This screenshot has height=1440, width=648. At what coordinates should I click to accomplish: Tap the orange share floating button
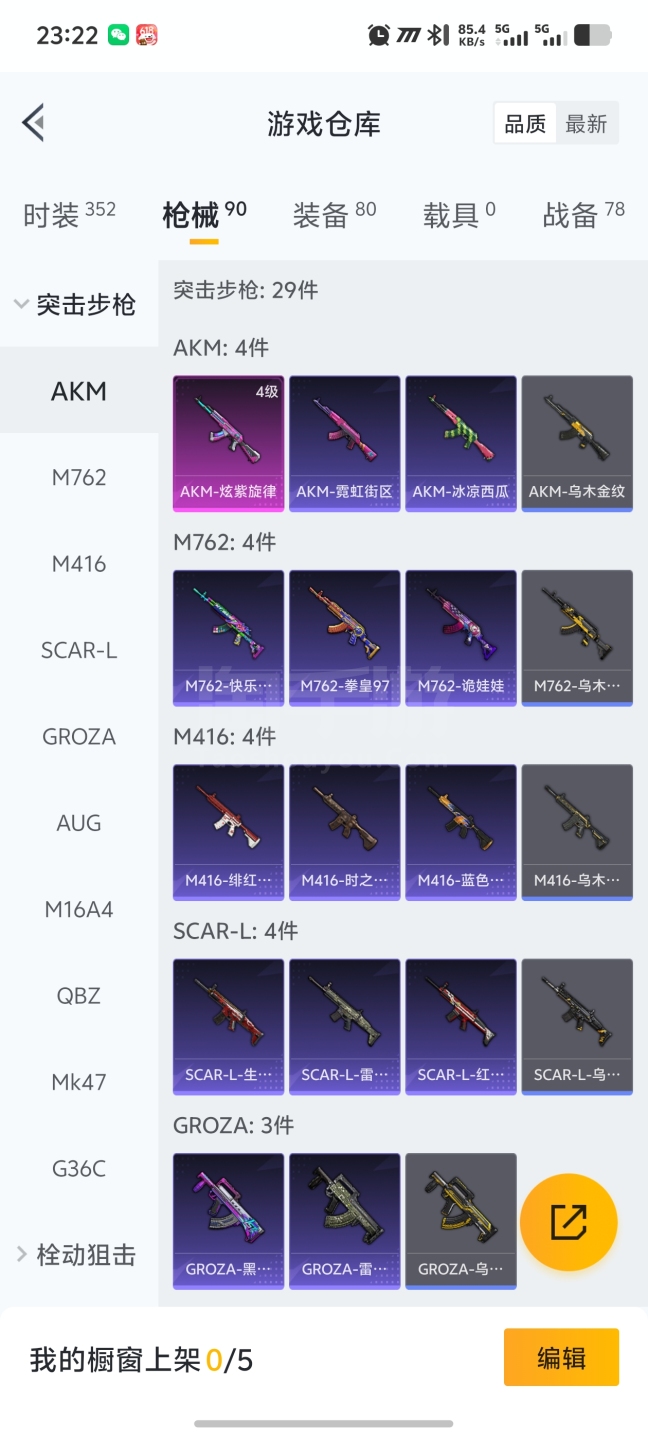(568, 1221)
